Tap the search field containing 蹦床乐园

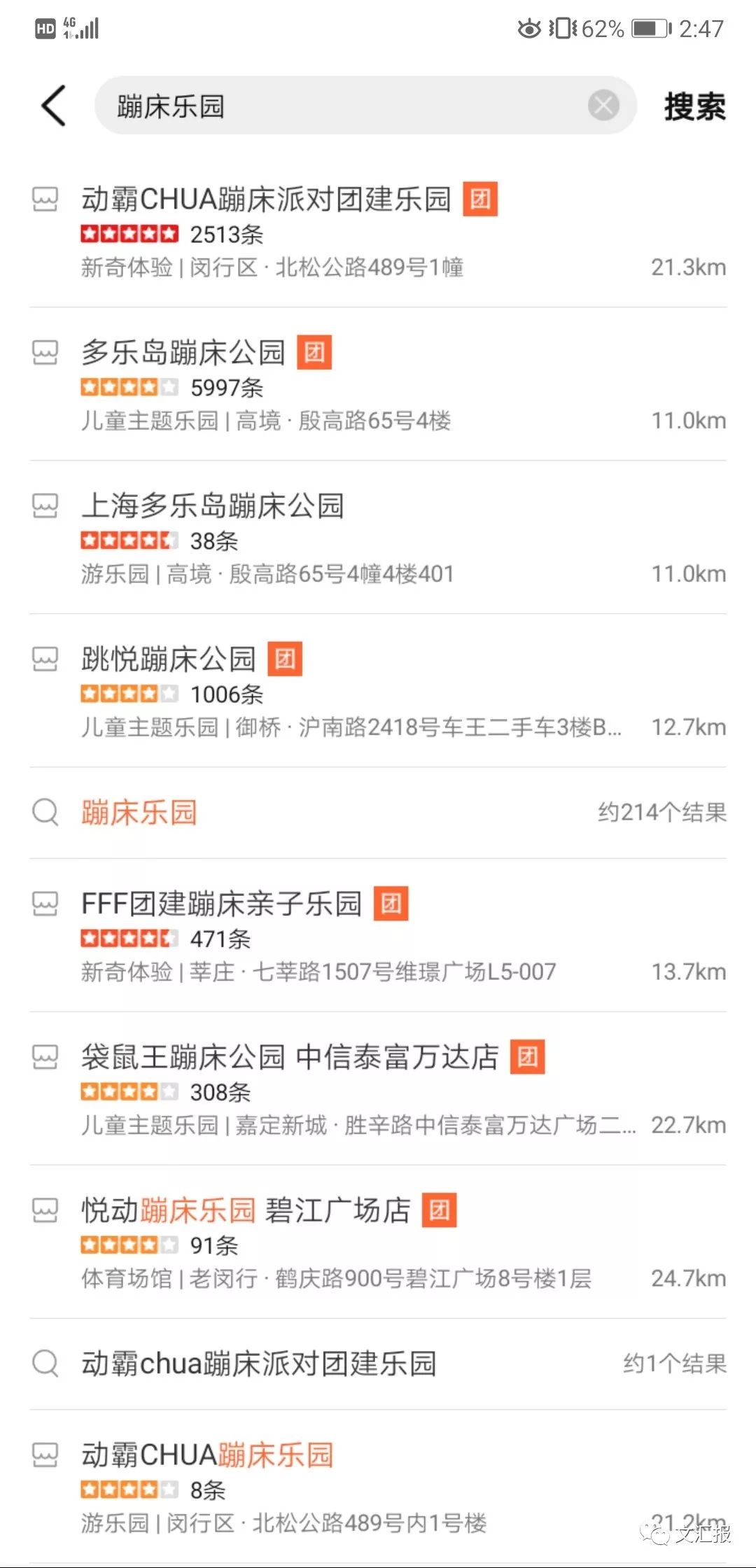click(336, 106)
